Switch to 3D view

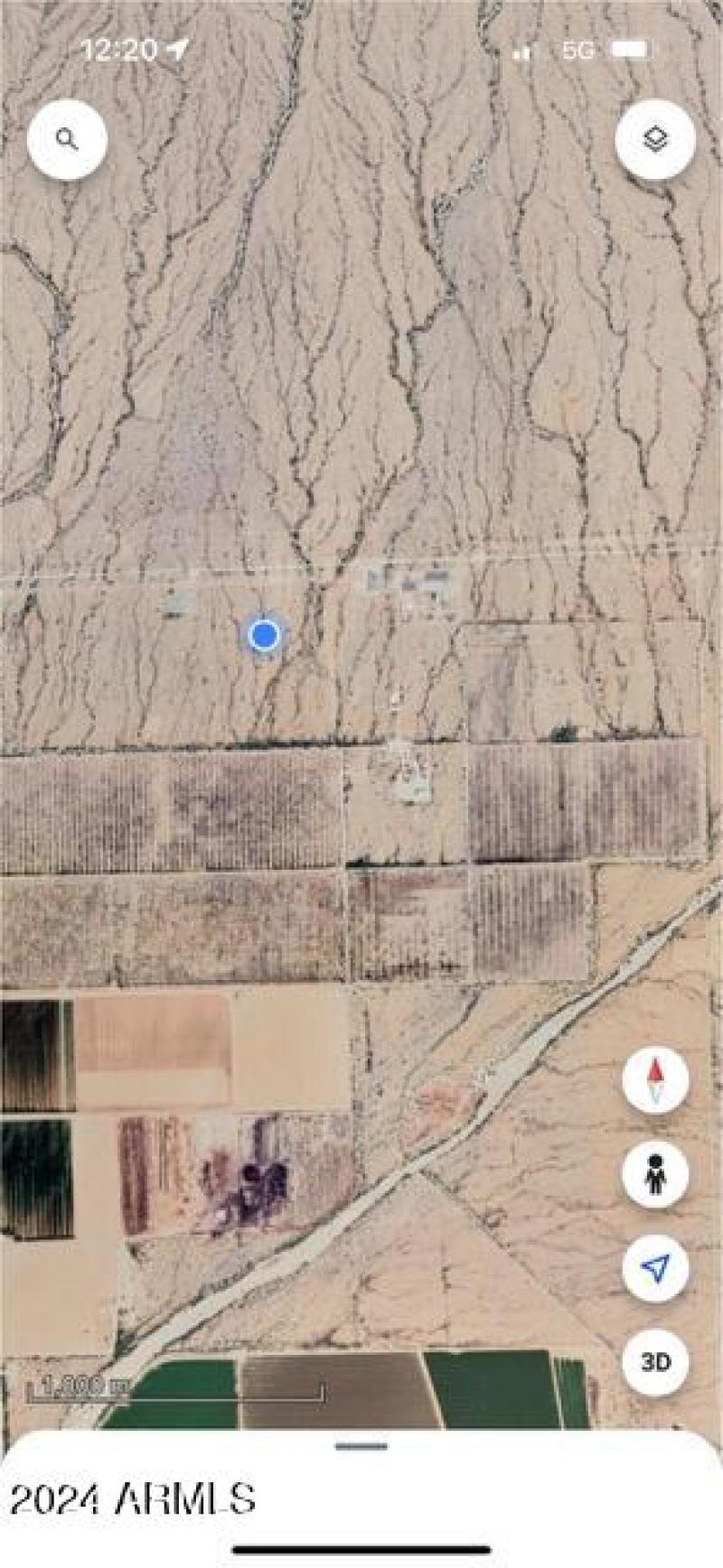(x=655, y=1362)
